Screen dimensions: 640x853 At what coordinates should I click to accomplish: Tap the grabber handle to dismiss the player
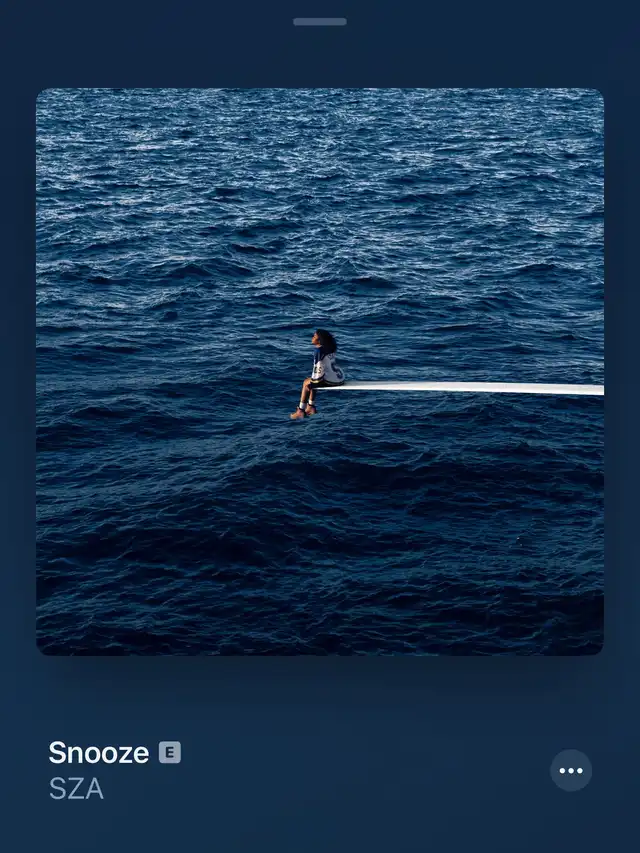point(320,21)
